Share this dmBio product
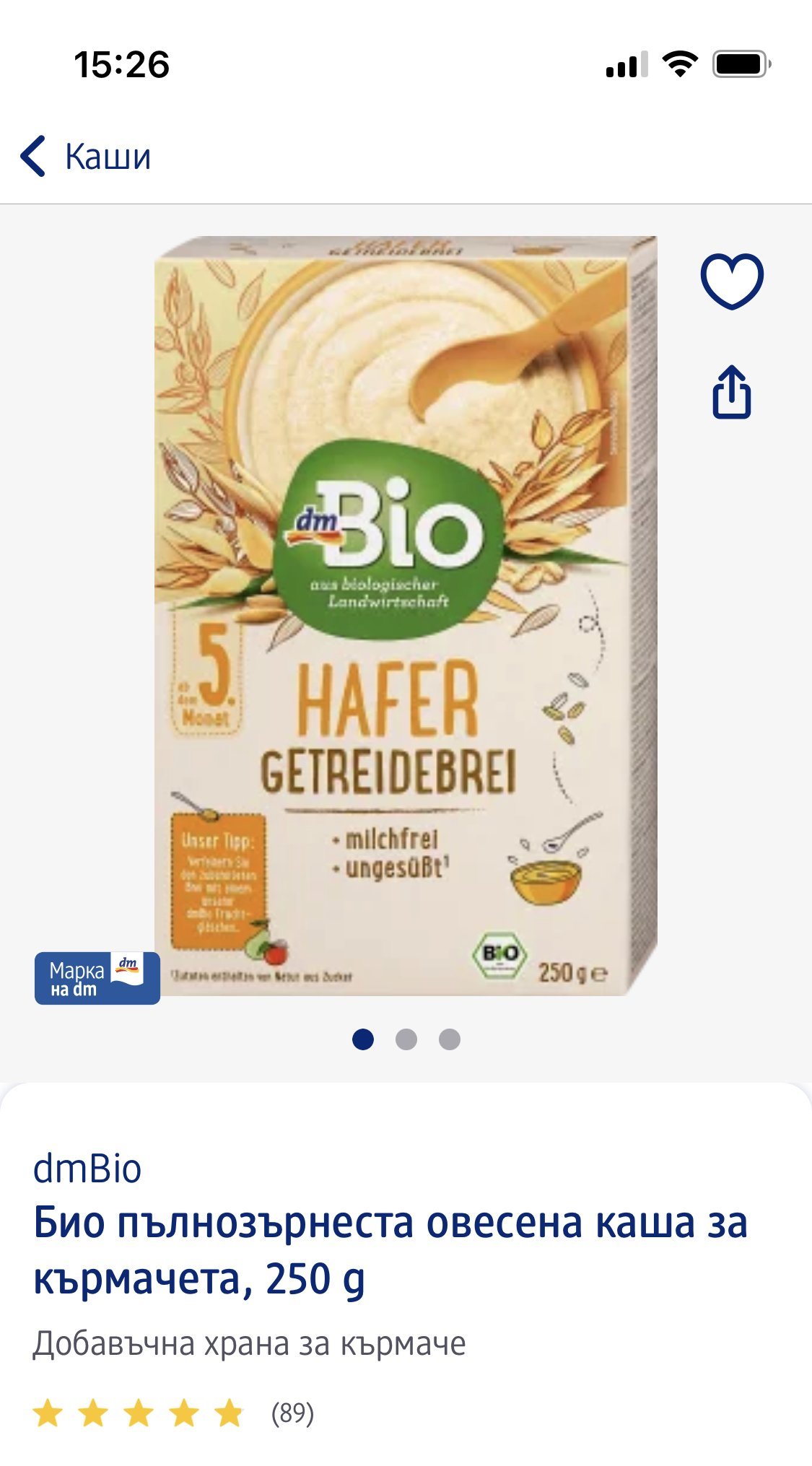 click(x=731, y=392)
